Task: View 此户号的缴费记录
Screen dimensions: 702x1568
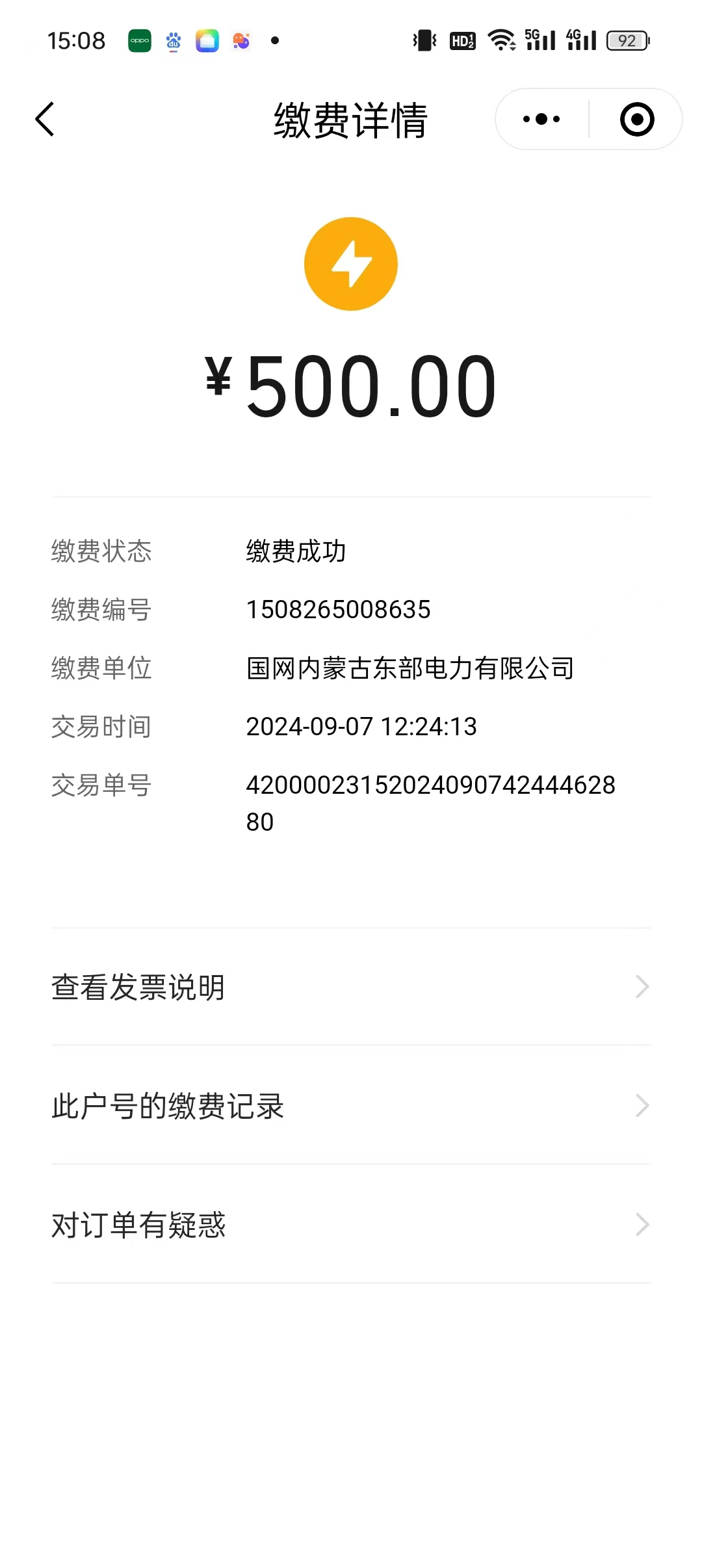Action: 351,1105
